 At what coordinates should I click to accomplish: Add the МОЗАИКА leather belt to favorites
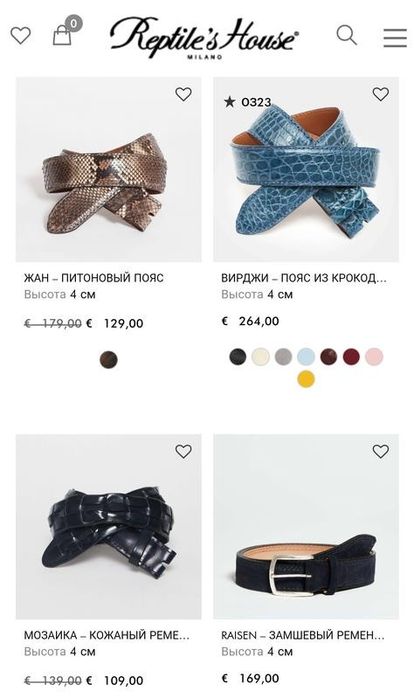183,451
